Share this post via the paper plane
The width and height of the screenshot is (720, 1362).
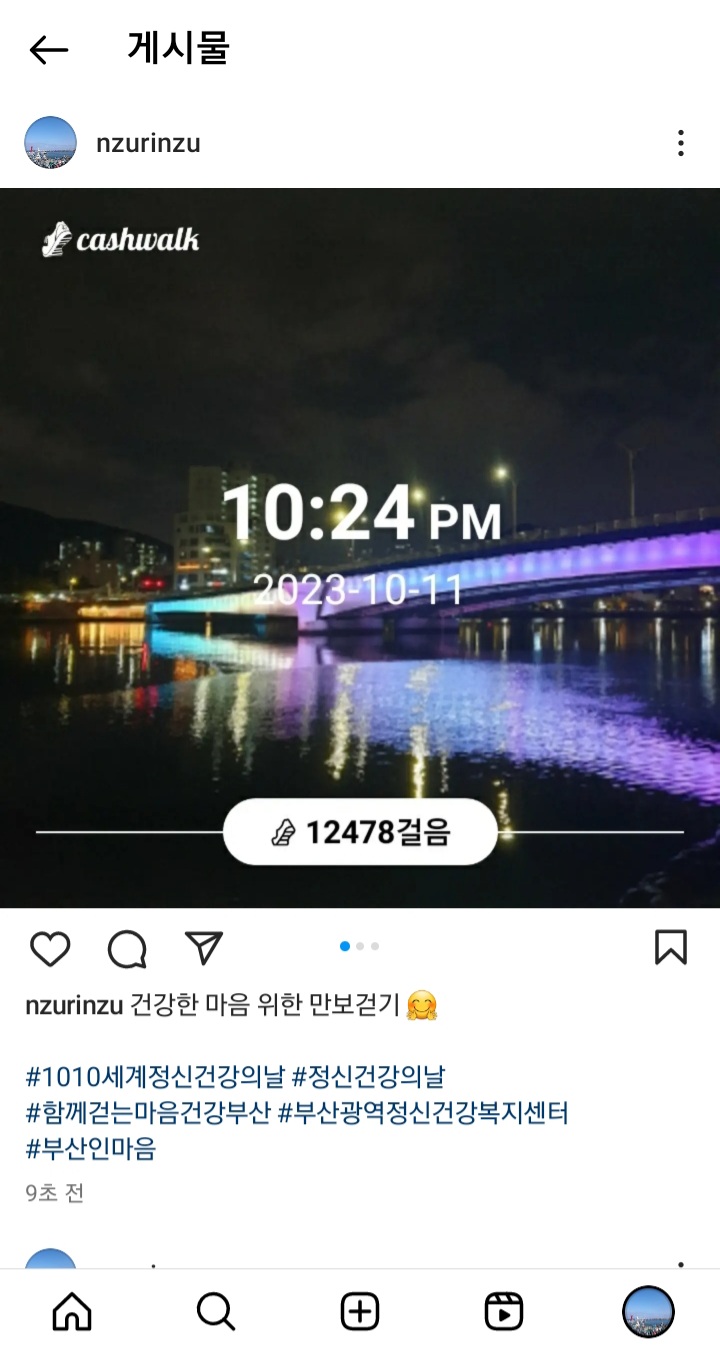pos(204,947)
